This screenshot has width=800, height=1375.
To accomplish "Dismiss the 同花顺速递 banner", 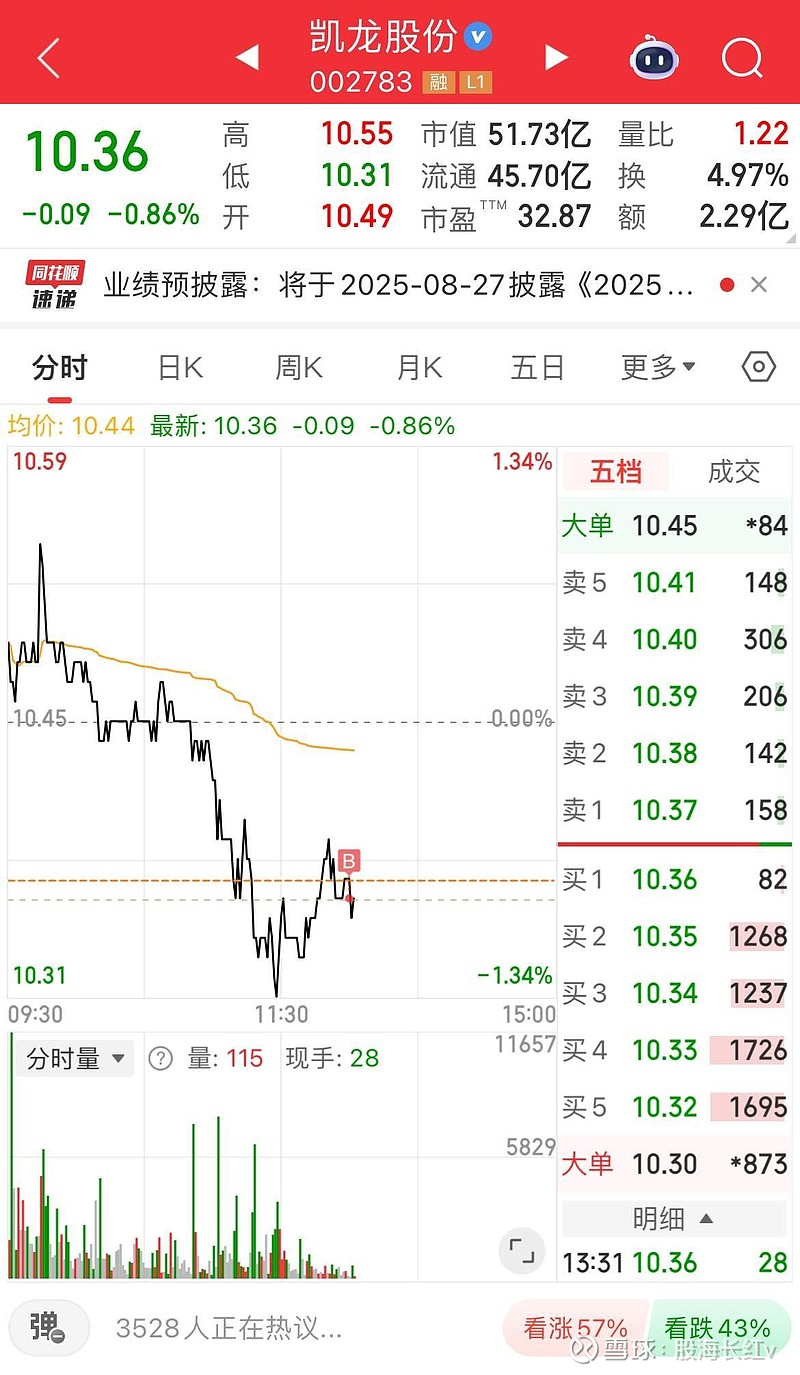I will 759,285.
